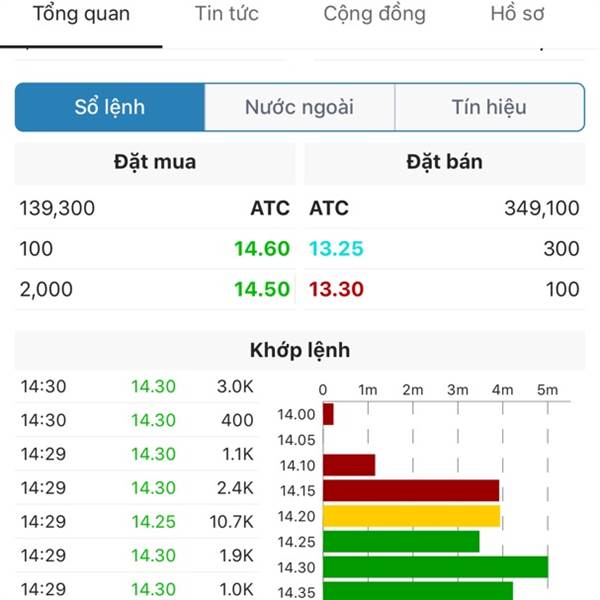
Task: Open the Cộng đồng tab
Action: 374,15
